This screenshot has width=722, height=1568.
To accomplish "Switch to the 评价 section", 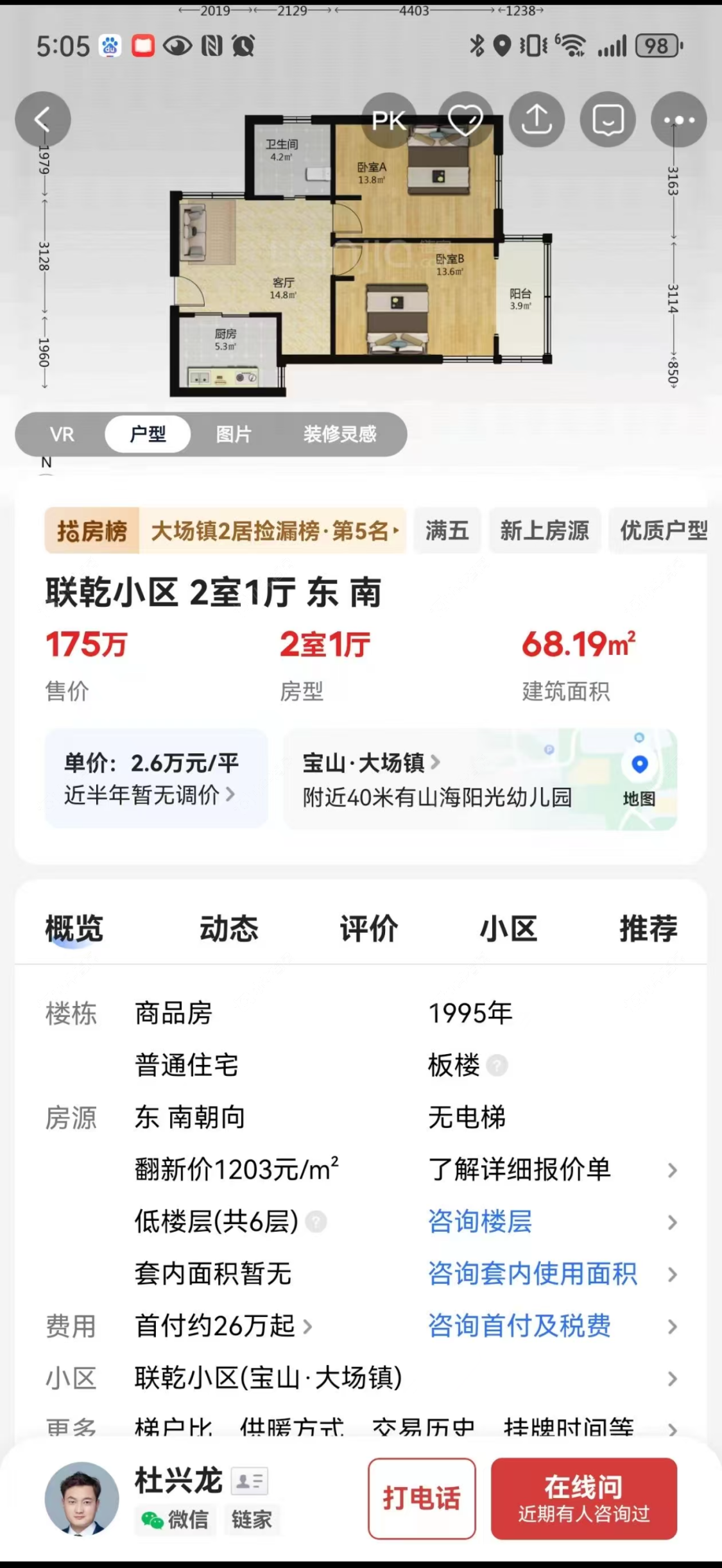I will tap(369, 928).
